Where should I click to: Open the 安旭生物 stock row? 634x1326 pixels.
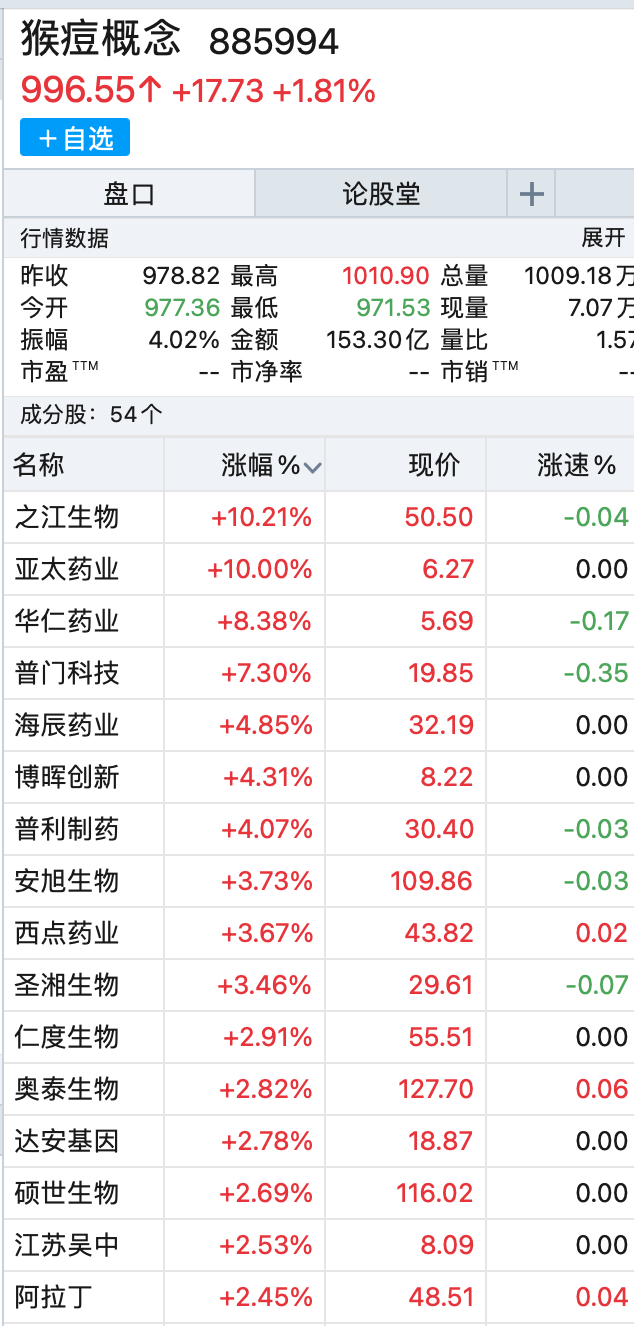pyautogui.click(x=67, y=881)
